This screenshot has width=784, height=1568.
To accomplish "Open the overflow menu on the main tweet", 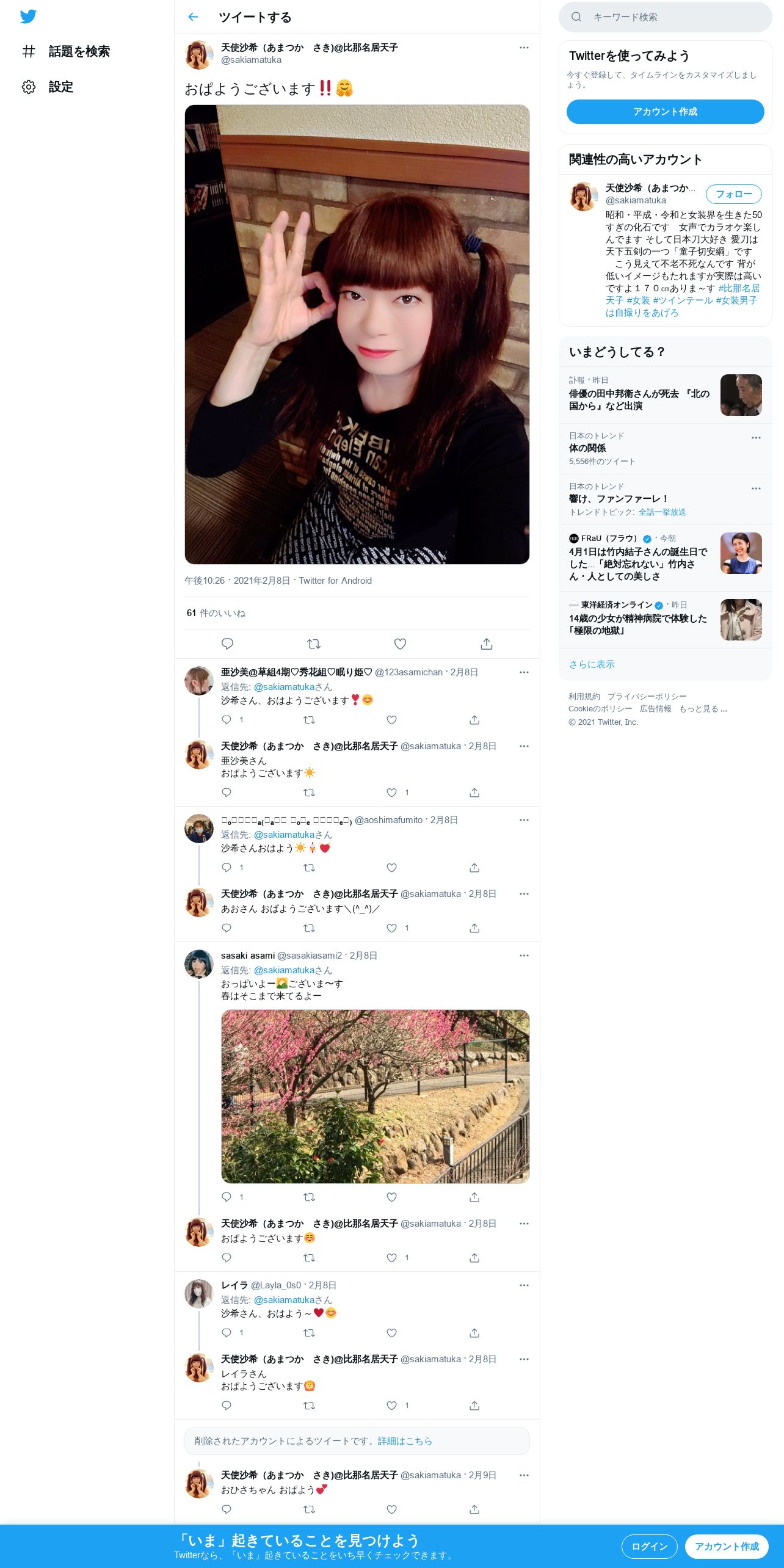I will 524,48.
